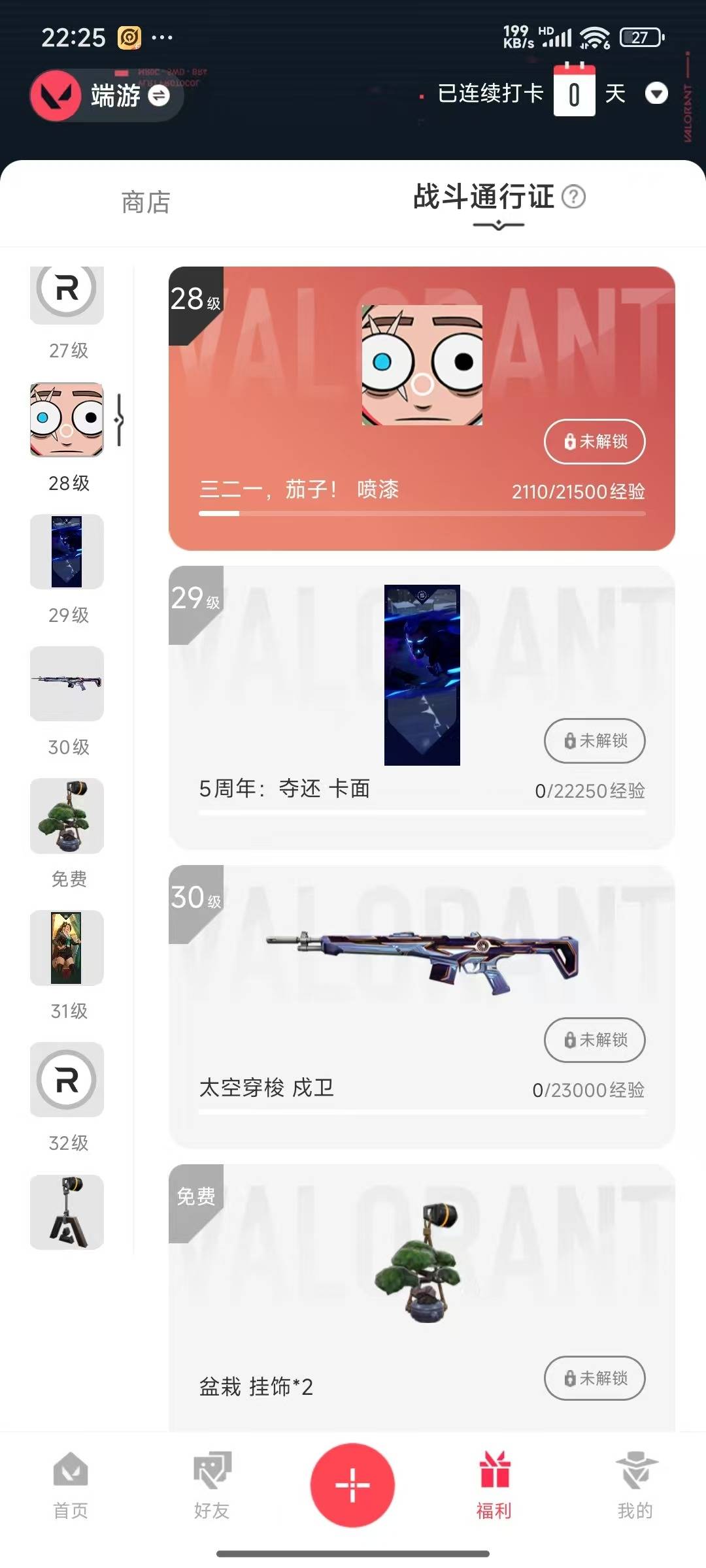Screen dimensions: 706x1568
Task: Select the 30级 gun thumbnail in side list
Action: (67, 684)
